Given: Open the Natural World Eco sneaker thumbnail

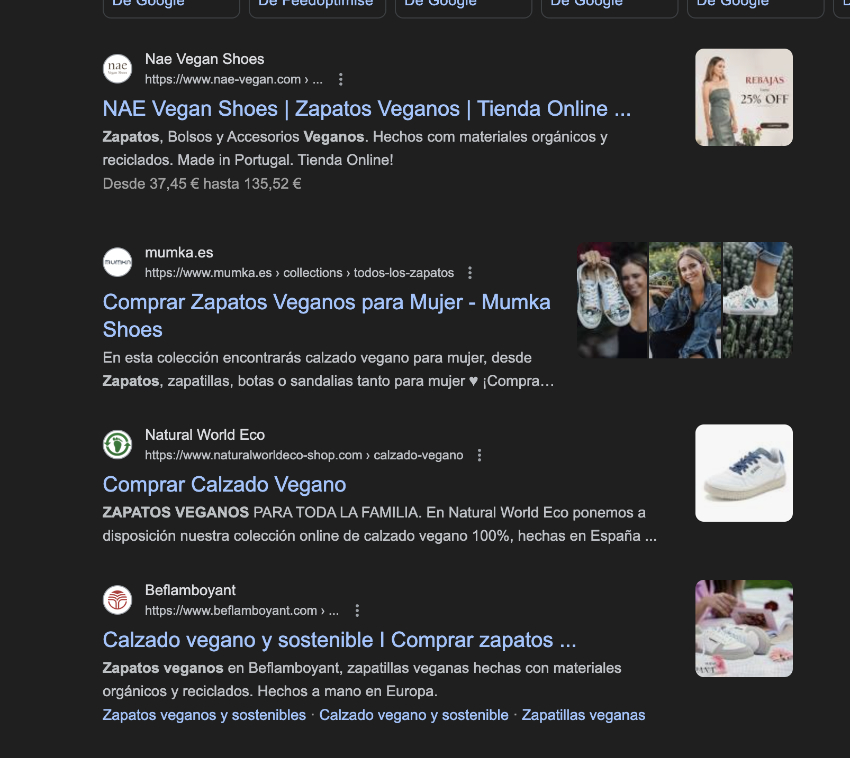Looking at the screenshot, I should 743,473.
